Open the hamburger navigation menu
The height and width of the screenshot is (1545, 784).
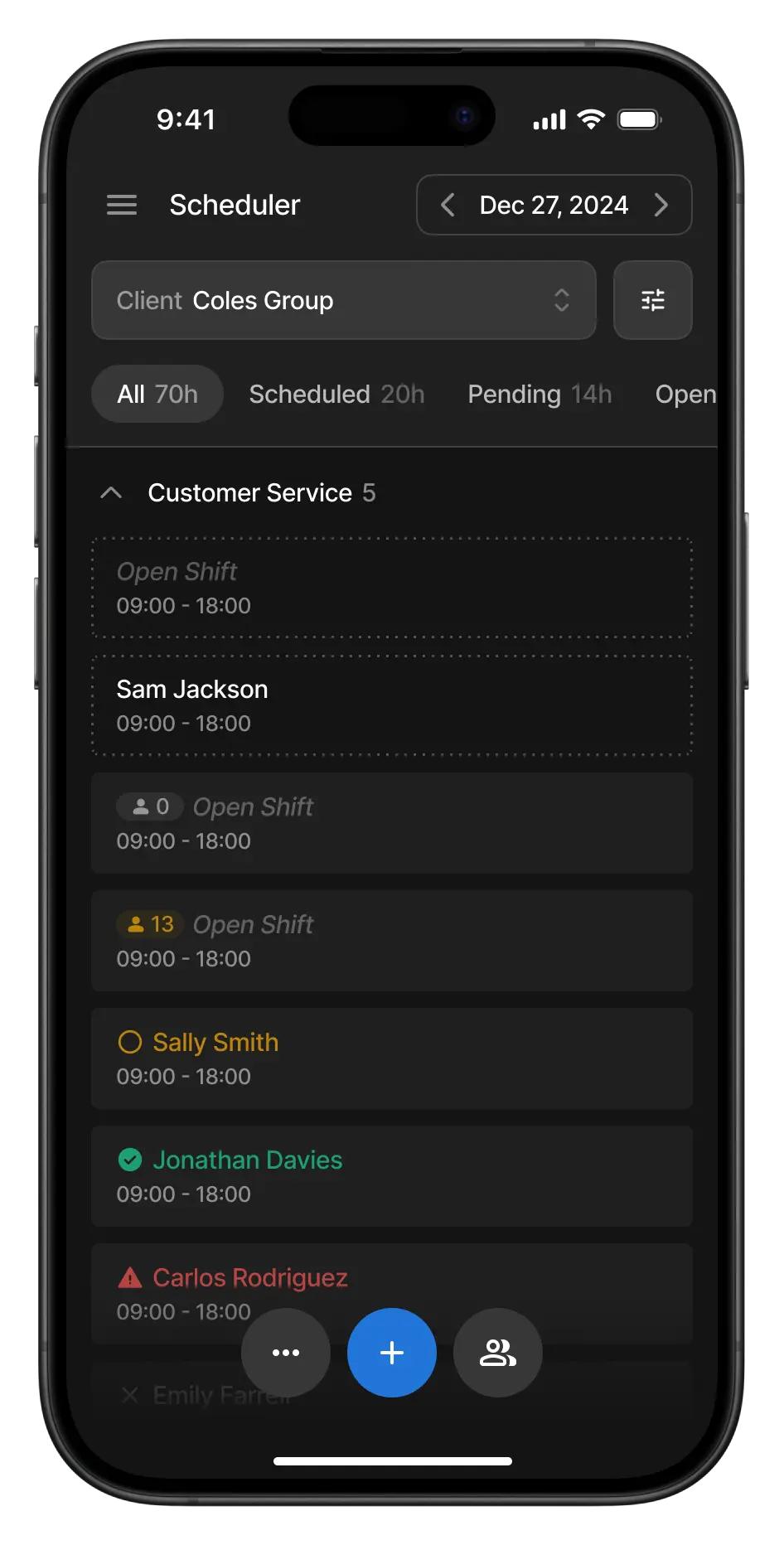tap(122, 205)
